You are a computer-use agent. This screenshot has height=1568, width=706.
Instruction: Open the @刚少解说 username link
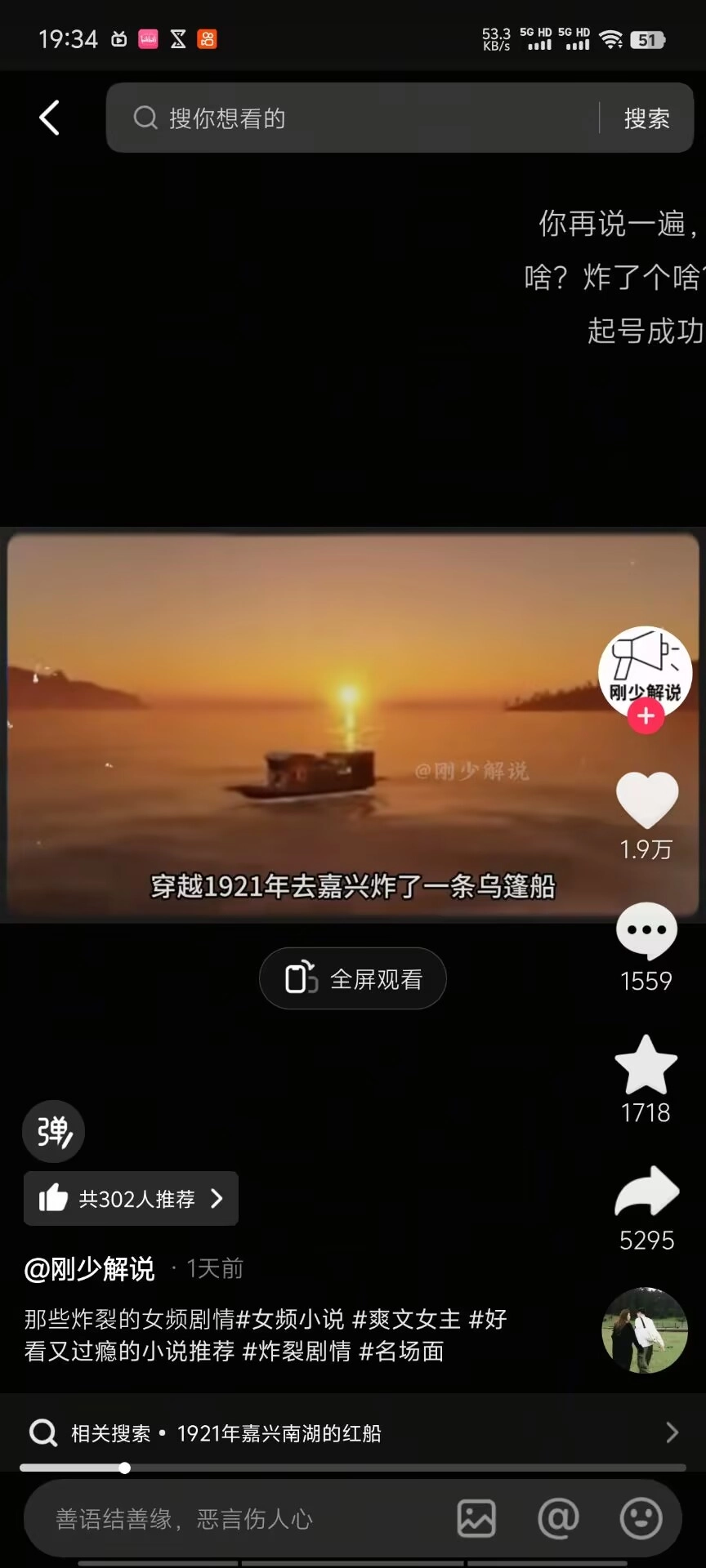tap(90, 1268)
